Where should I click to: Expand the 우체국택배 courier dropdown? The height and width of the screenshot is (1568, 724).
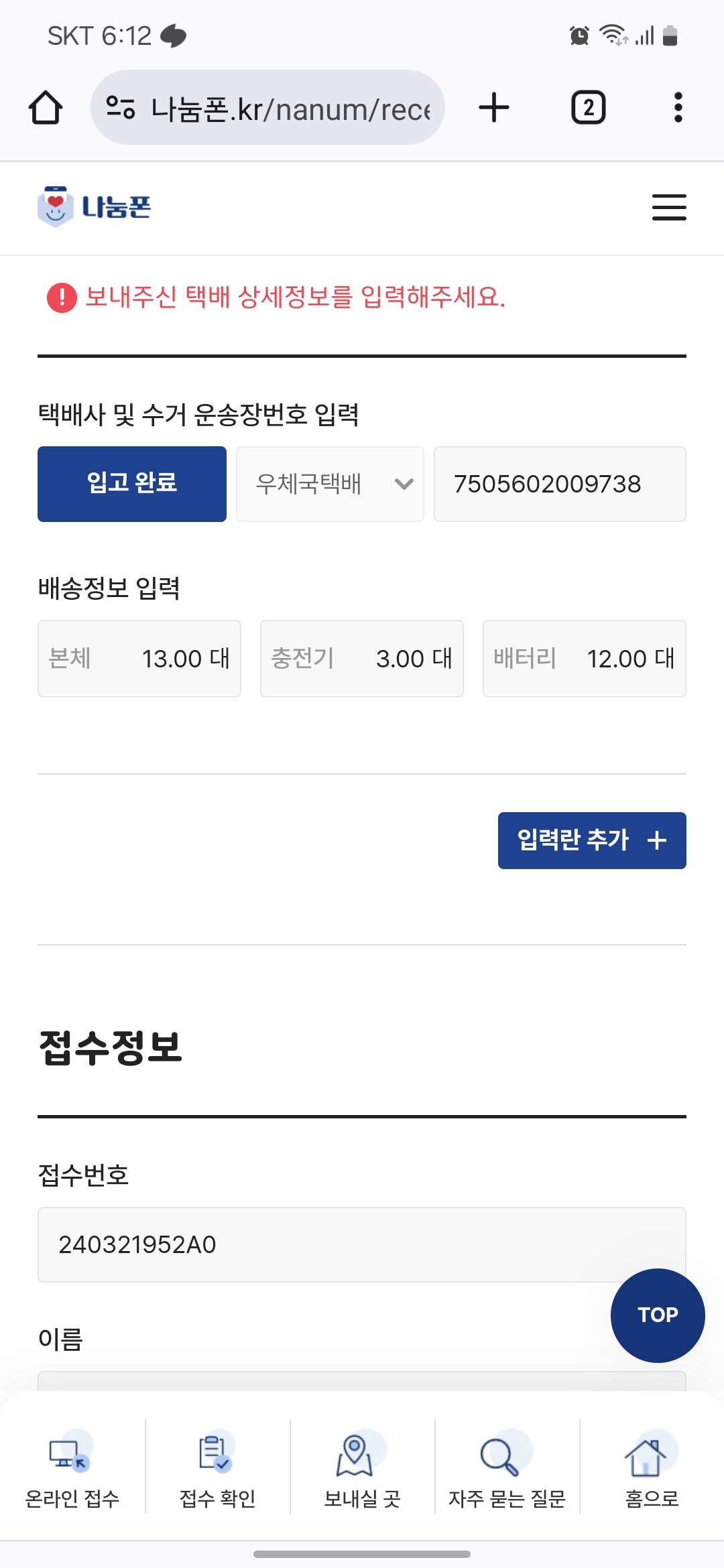click(330, 484)
